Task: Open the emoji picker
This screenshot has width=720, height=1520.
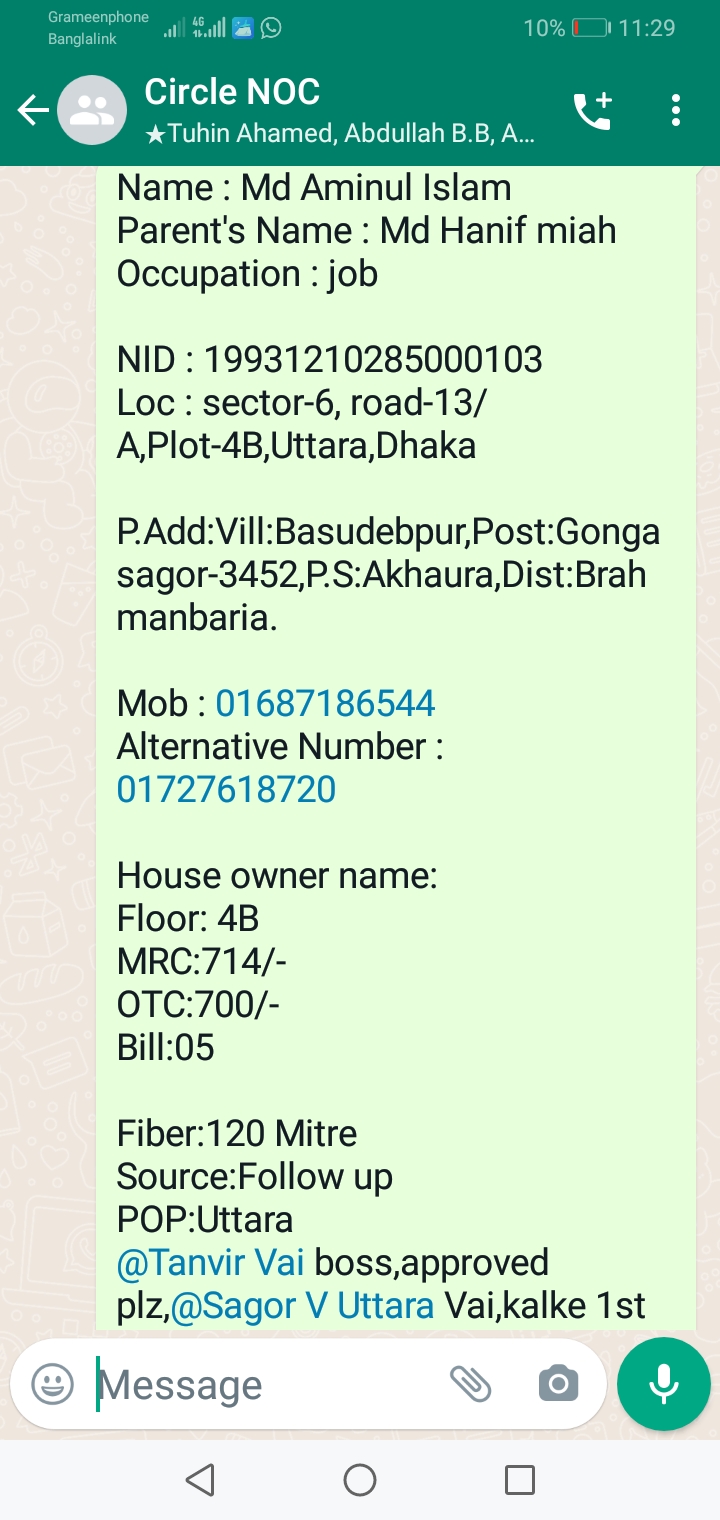Action: click(x=53, y=1384)
